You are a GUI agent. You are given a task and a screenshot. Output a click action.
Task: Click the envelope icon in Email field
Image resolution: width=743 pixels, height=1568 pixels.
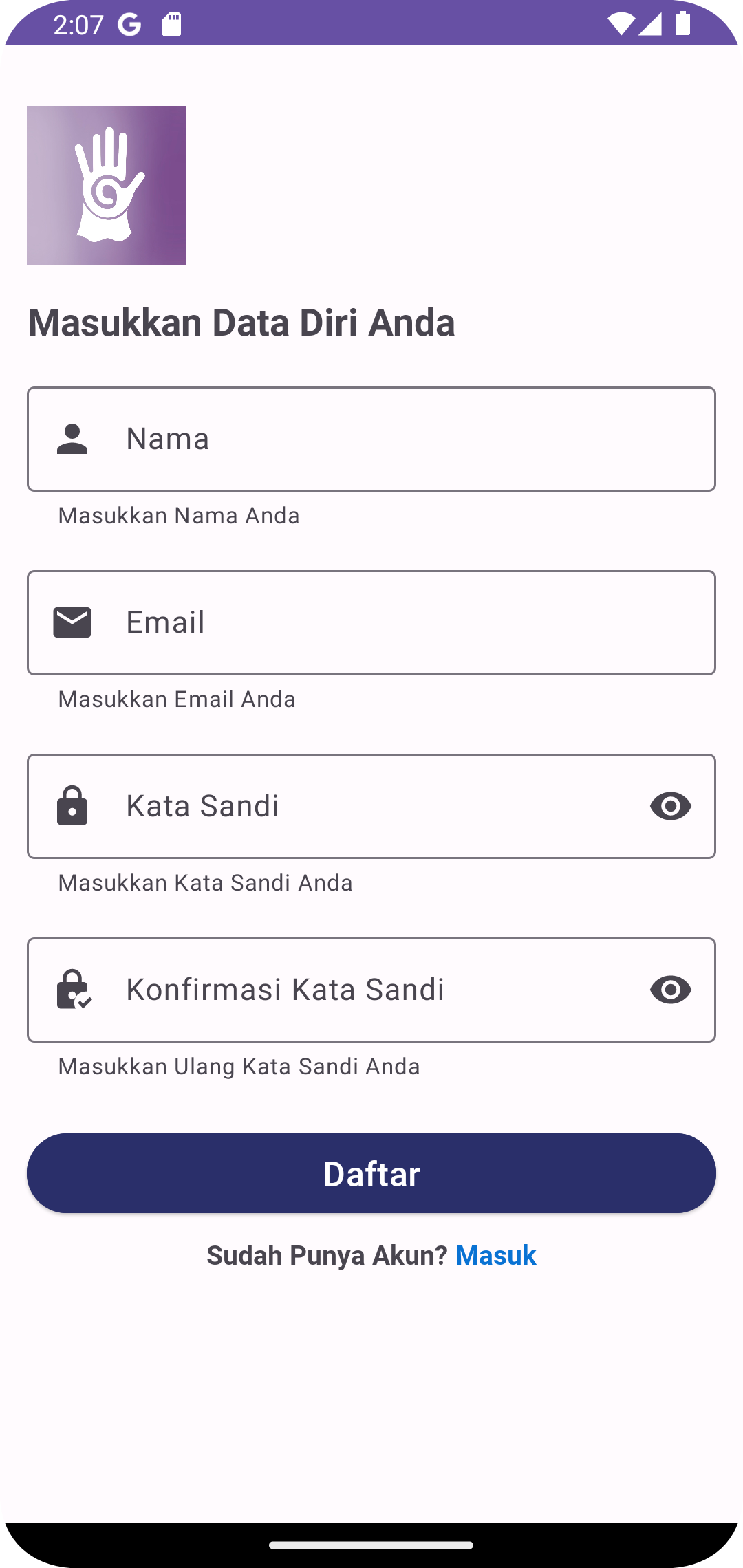(72, 622)
